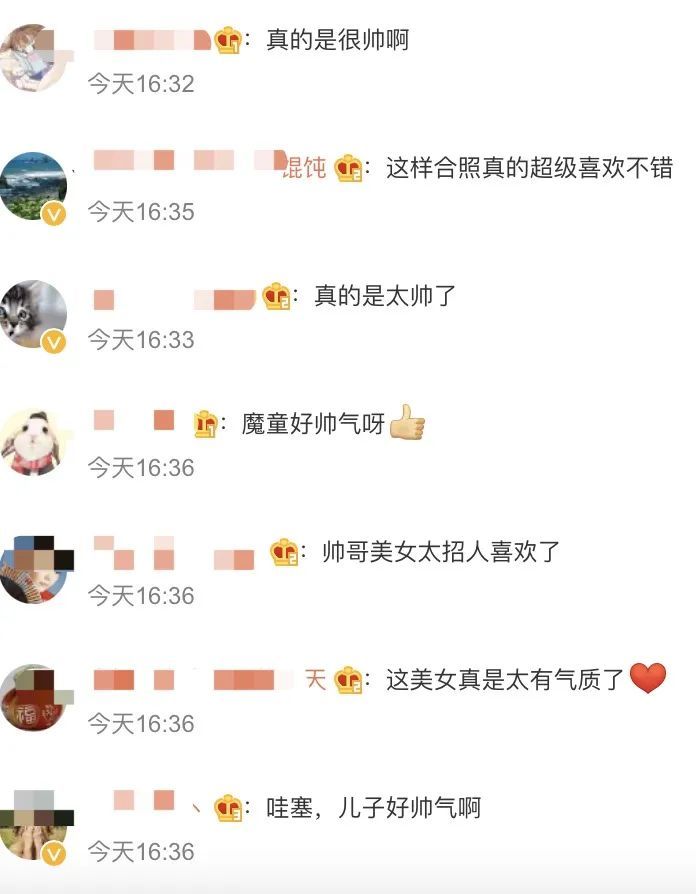The width and height of the screenshot is (696, 894).
Task: Open avatar of 哇塞，儿子好帅气啊 commenter
Action: (33, 825)
